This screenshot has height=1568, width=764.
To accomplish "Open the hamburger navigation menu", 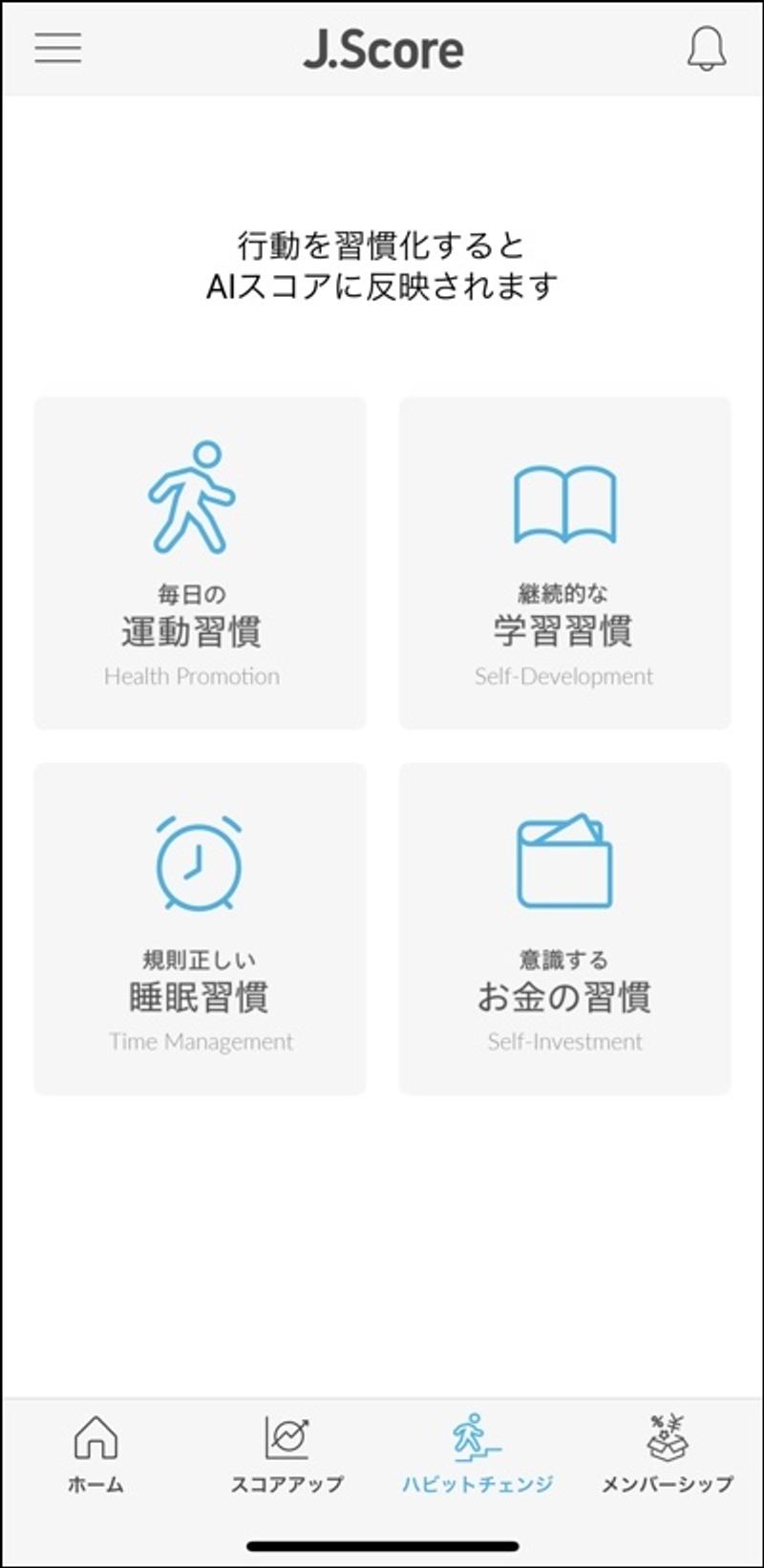I will coord(56,49).
